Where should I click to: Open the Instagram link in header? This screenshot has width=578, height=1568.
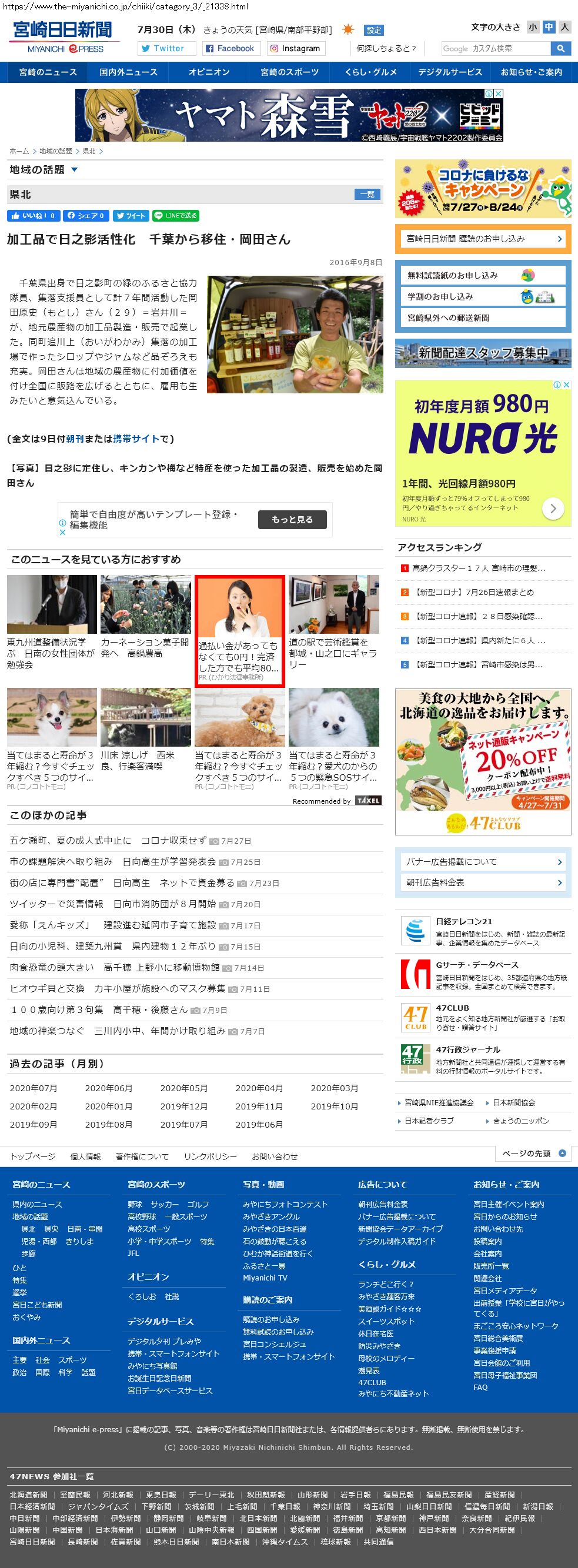pyautogui.click(x=295, y=49)
